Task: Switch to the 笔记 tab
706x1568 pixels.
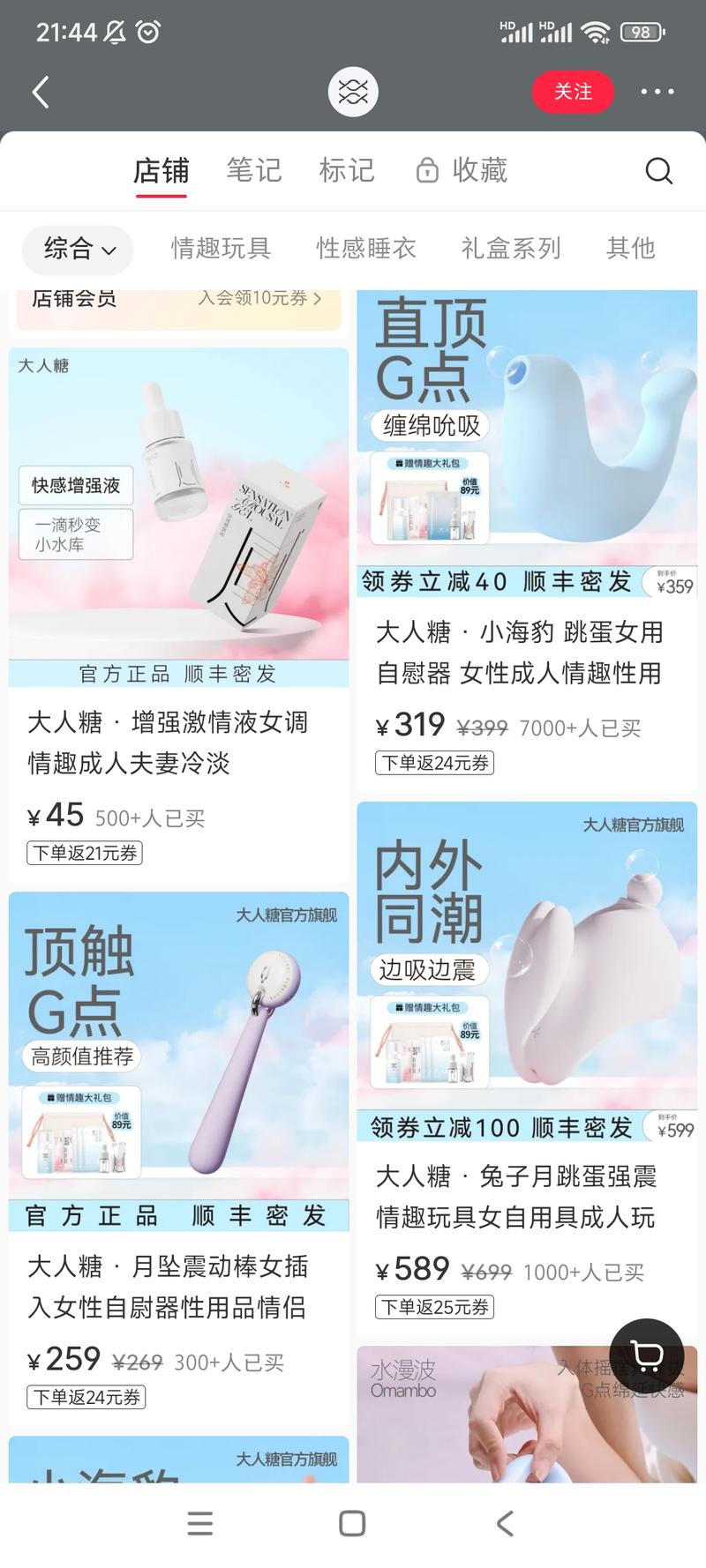Action: click(254, 170)
